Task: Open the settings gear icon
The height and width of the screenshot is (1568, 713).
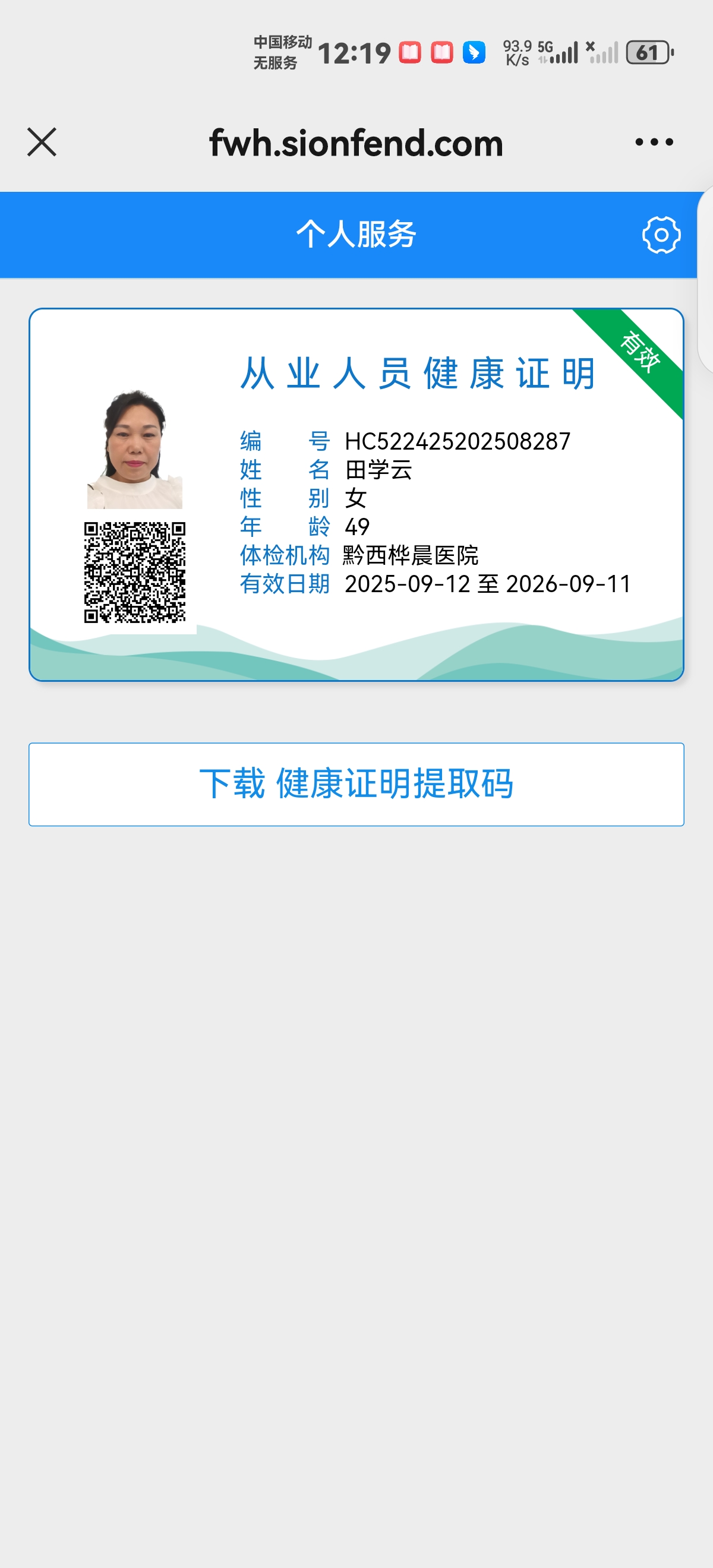Action: [661, 235]
